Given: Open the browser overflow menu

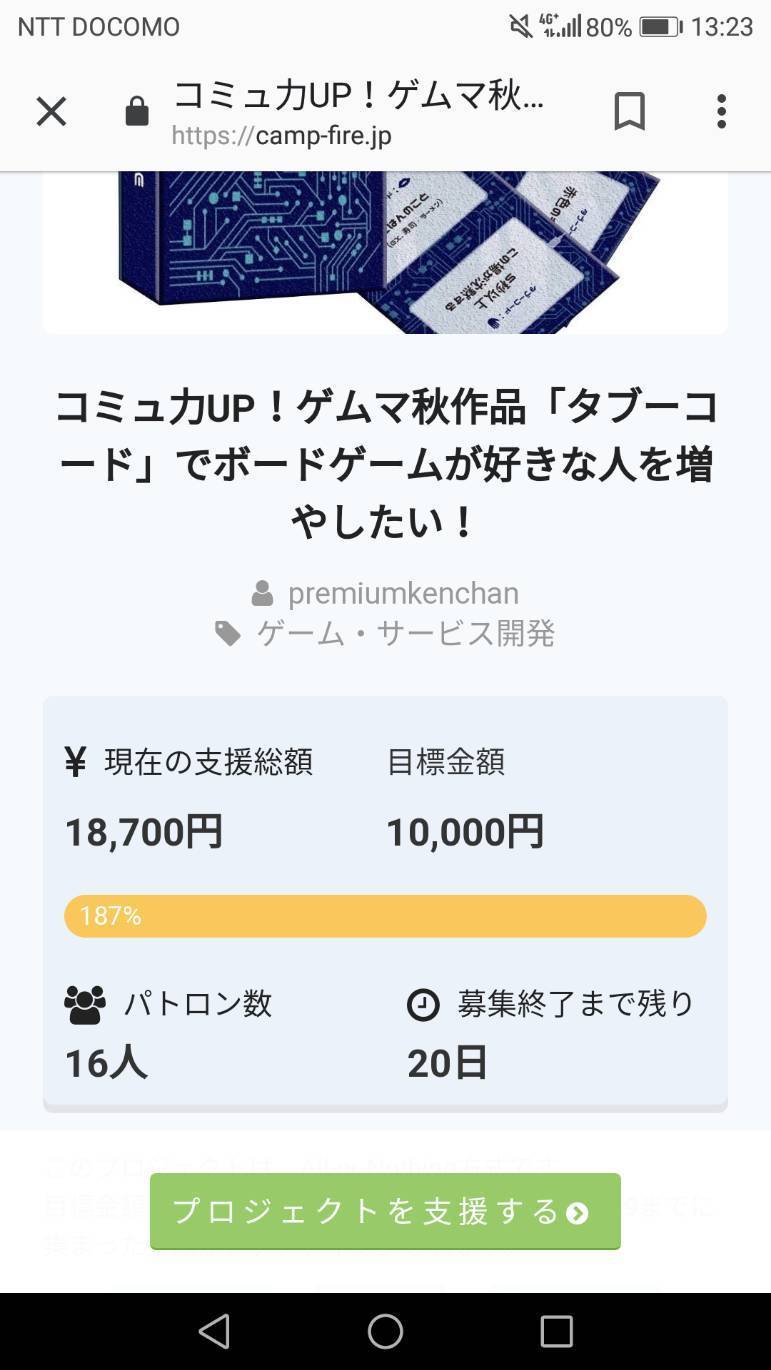Looking at the screenshot, I should pyautogui.click(x=721, y=111).
